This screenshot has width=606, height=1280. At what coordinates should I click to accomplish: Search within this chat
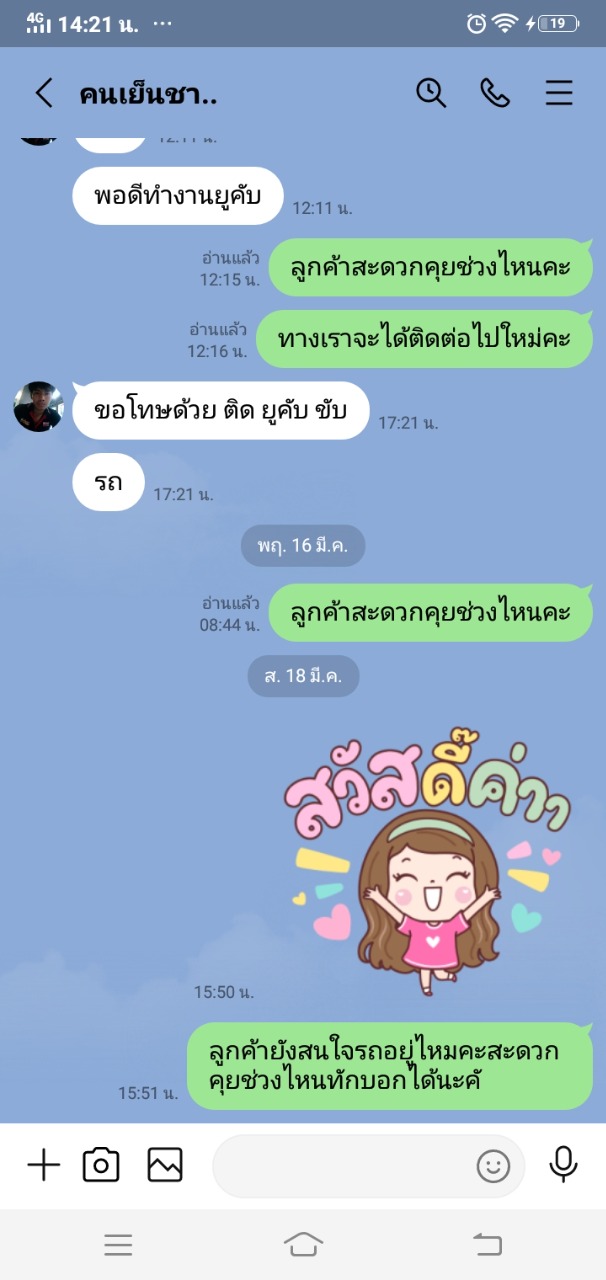tap(431, 94)
